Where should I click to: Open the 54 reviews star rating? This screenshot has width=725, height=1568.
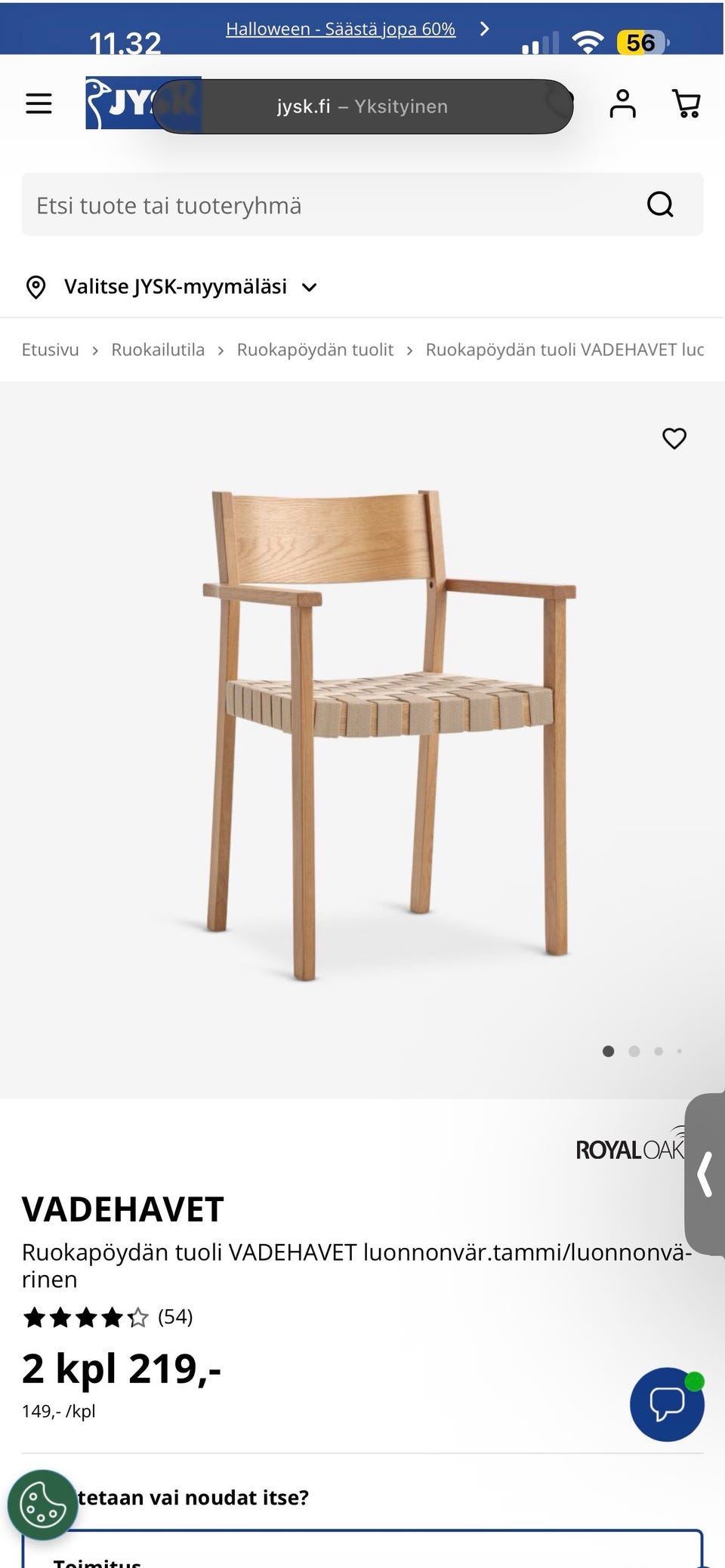click(x=107, y=1317)
